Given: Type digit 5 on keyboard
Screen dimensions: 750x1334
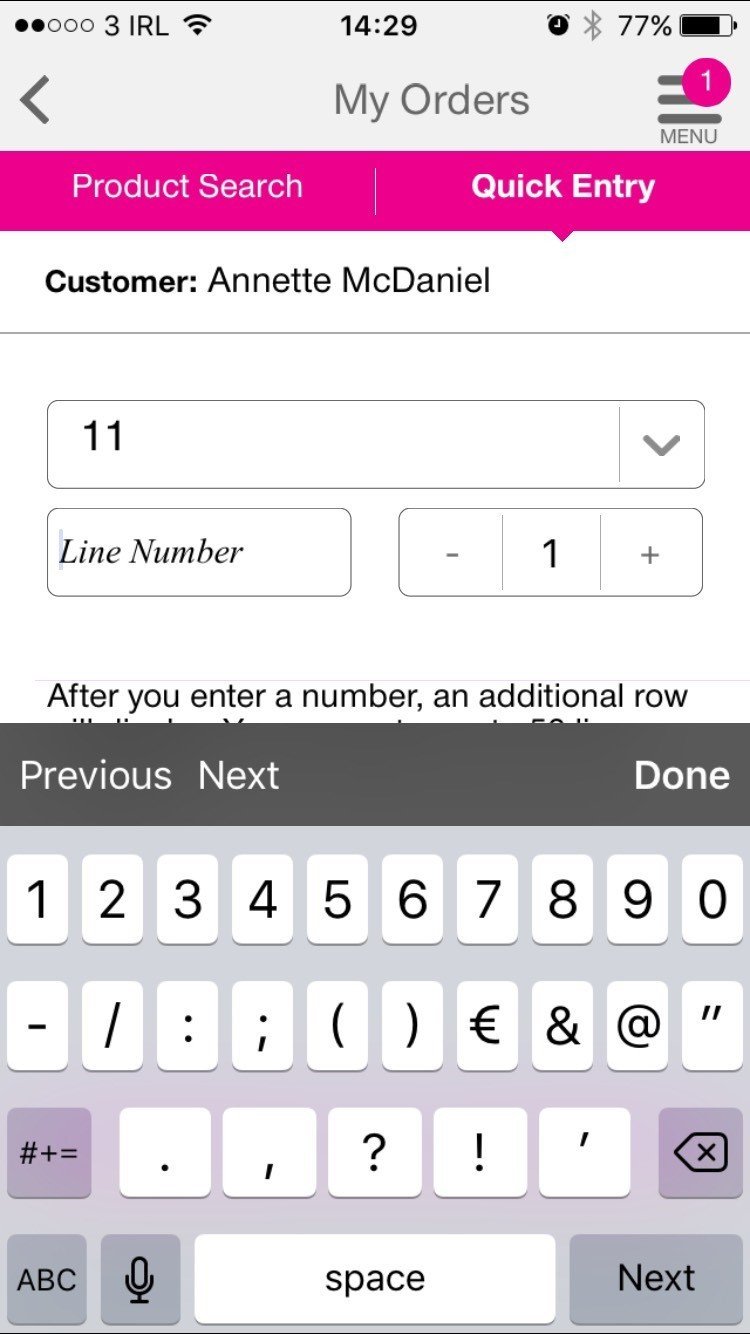Looking at the screenshot, I should [x=337, y=900].
